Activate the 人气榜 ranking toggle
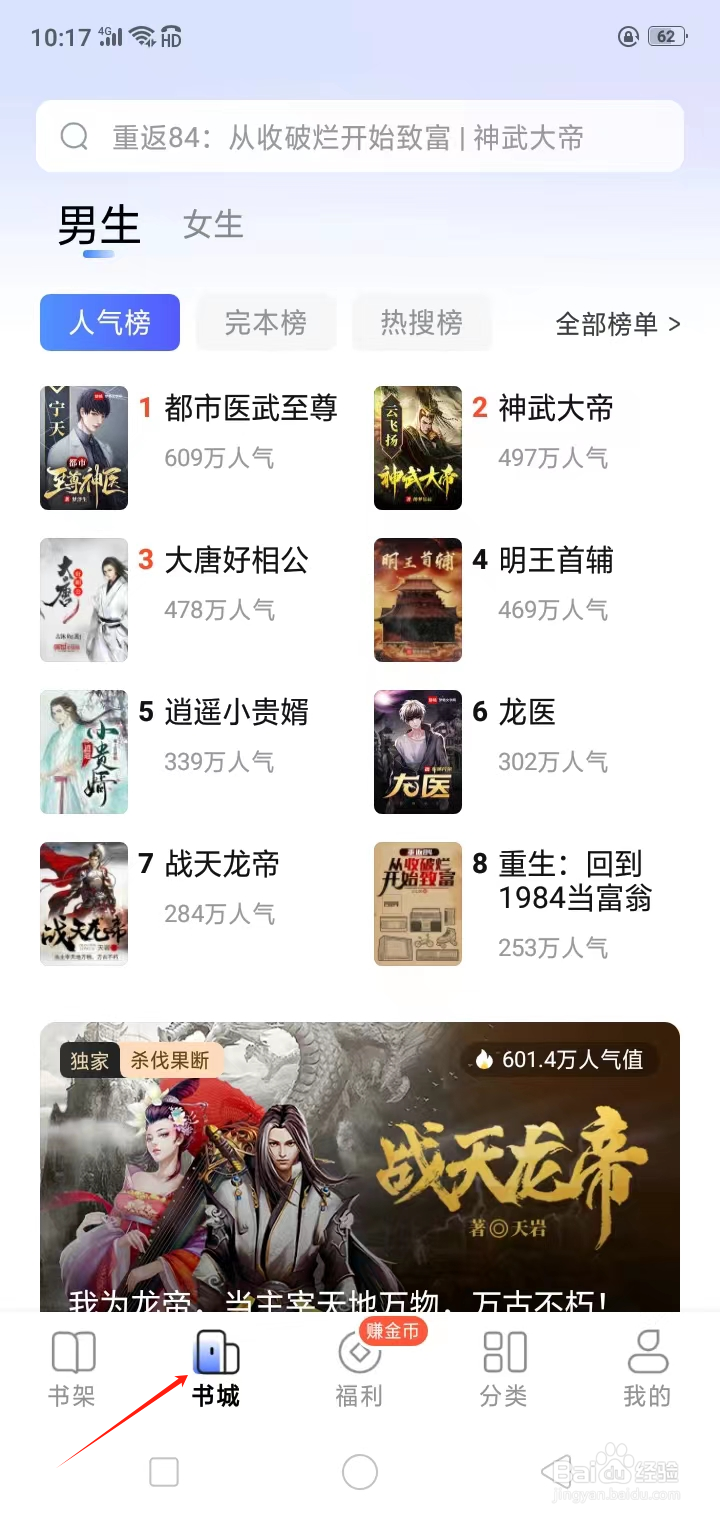Viewport: 720px width, 1520px height. 110,322
